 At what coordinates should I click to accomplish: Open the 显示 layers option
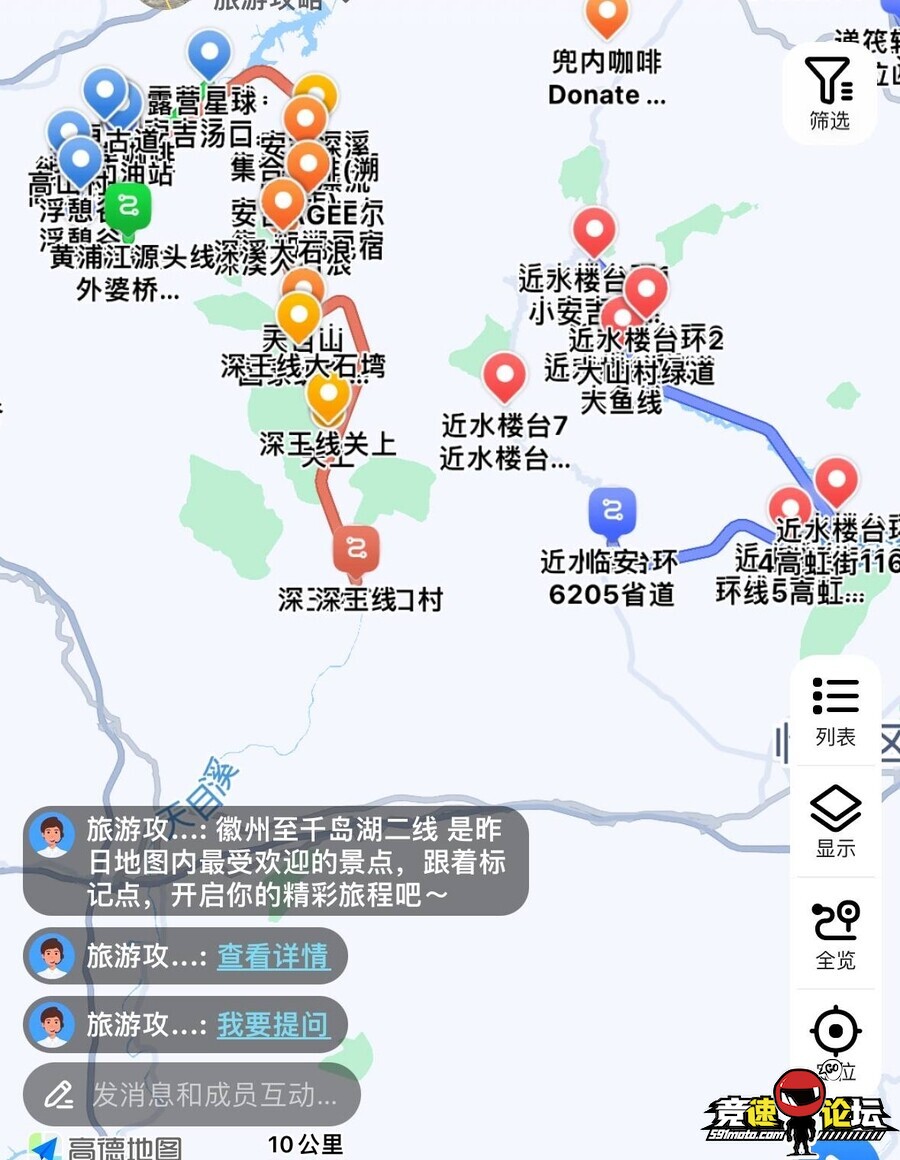tap(835, 822)
